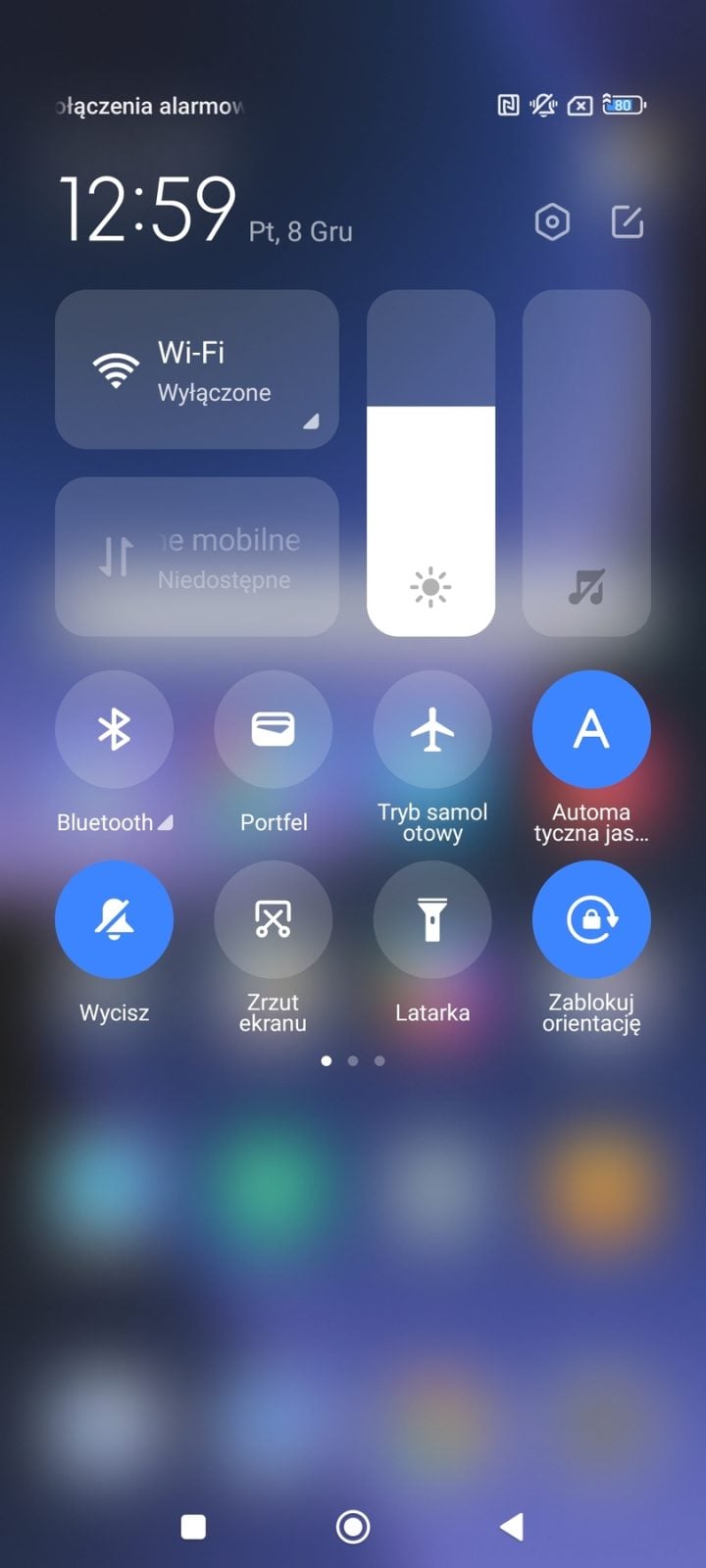Enable Tryb samolotowy airplane mode

tap(432, 729)
